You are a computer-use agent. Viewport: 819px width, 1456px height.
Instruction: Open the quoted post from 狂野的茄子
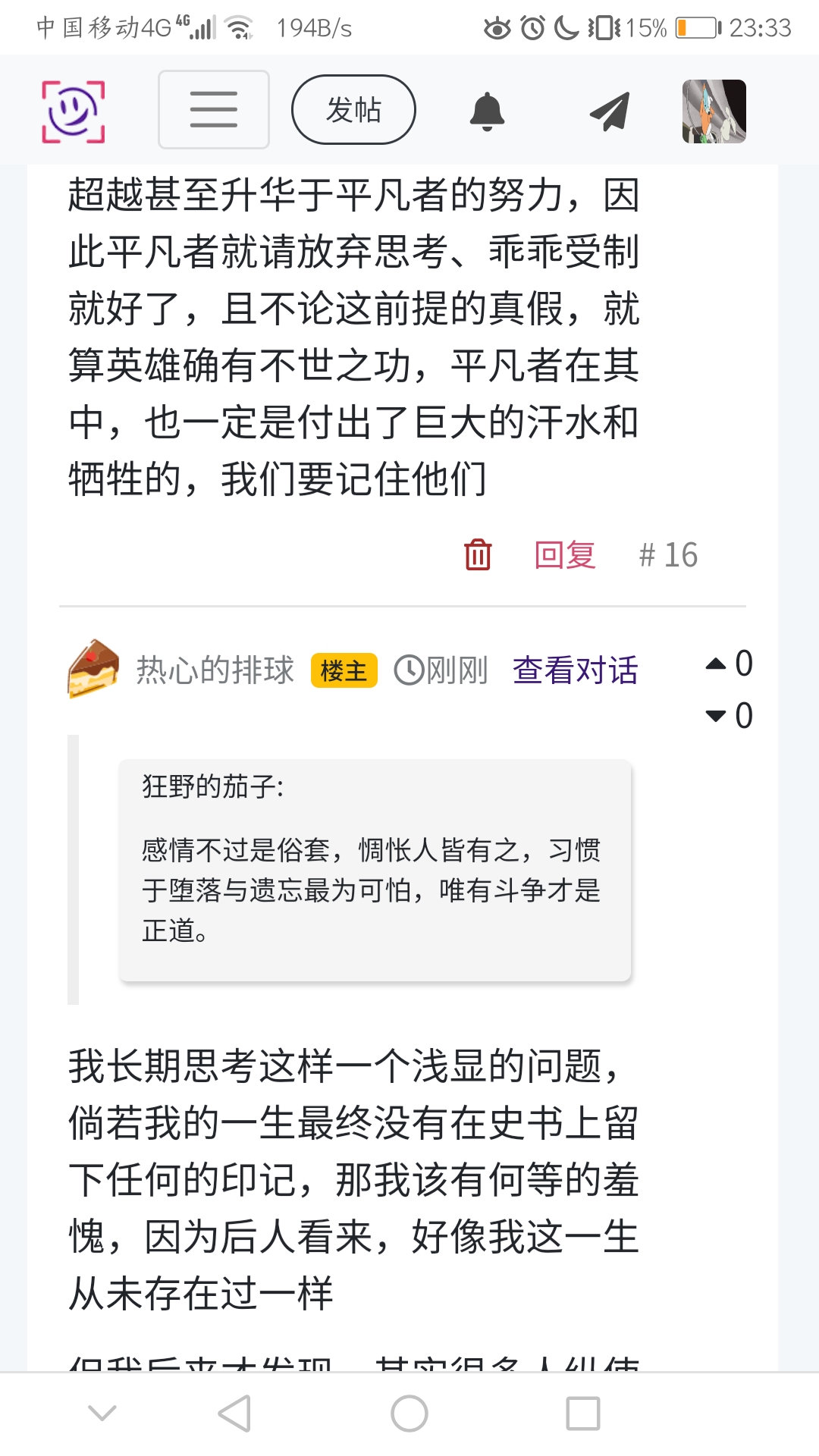coord(375,869)
